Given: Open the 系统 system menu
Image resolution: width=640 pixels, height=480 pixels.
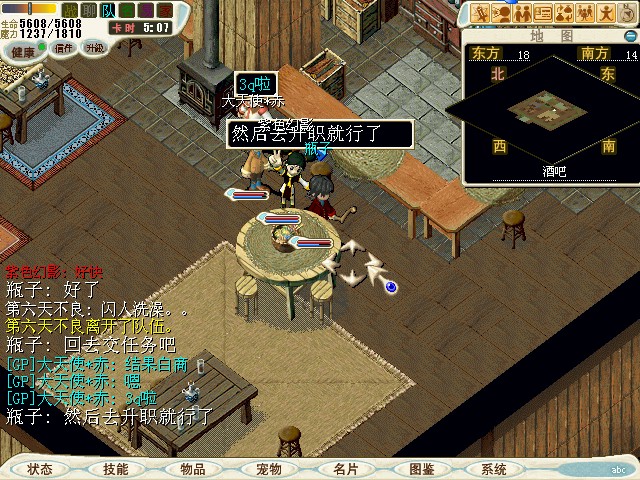Looking at the screenshot, I should [493, 469].
